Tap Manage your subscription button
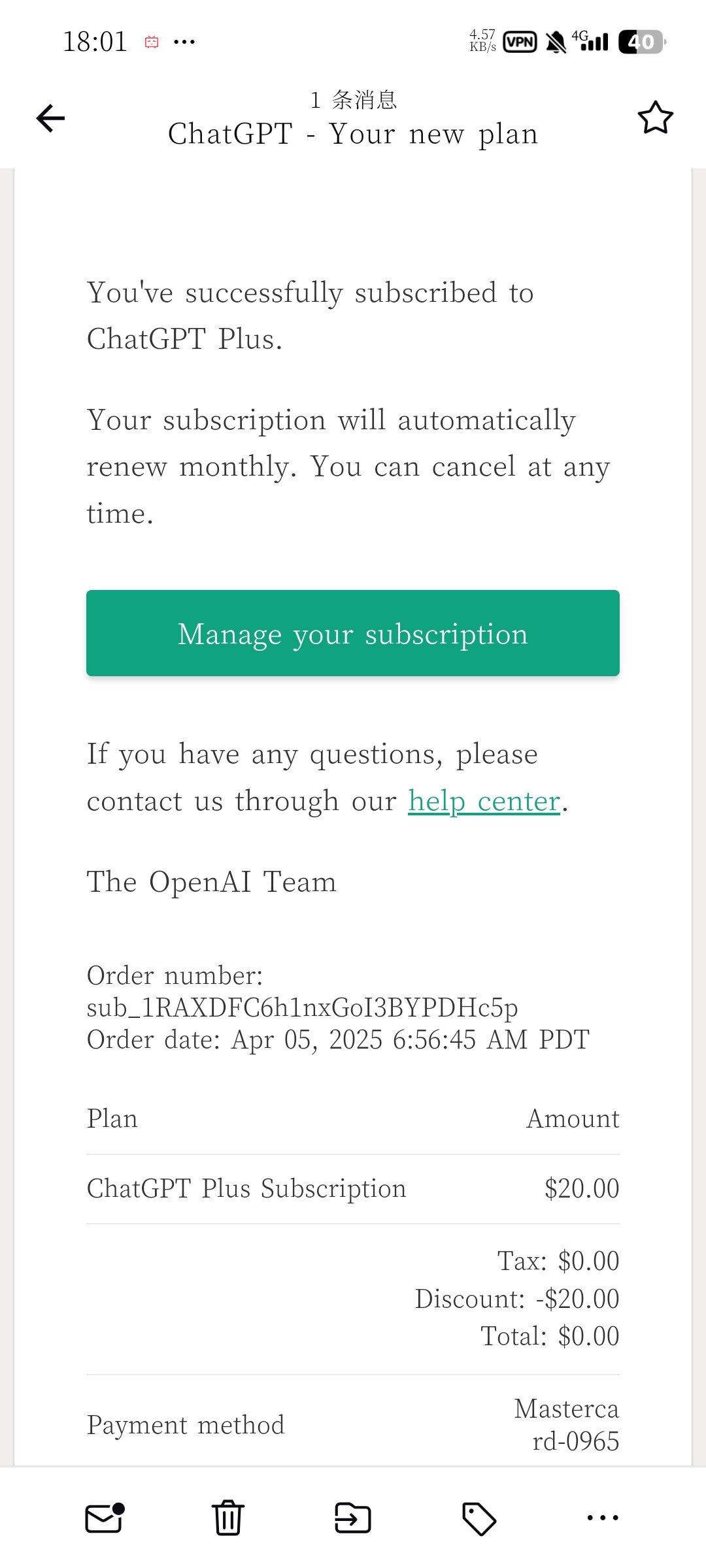 [x=353, y=633]
